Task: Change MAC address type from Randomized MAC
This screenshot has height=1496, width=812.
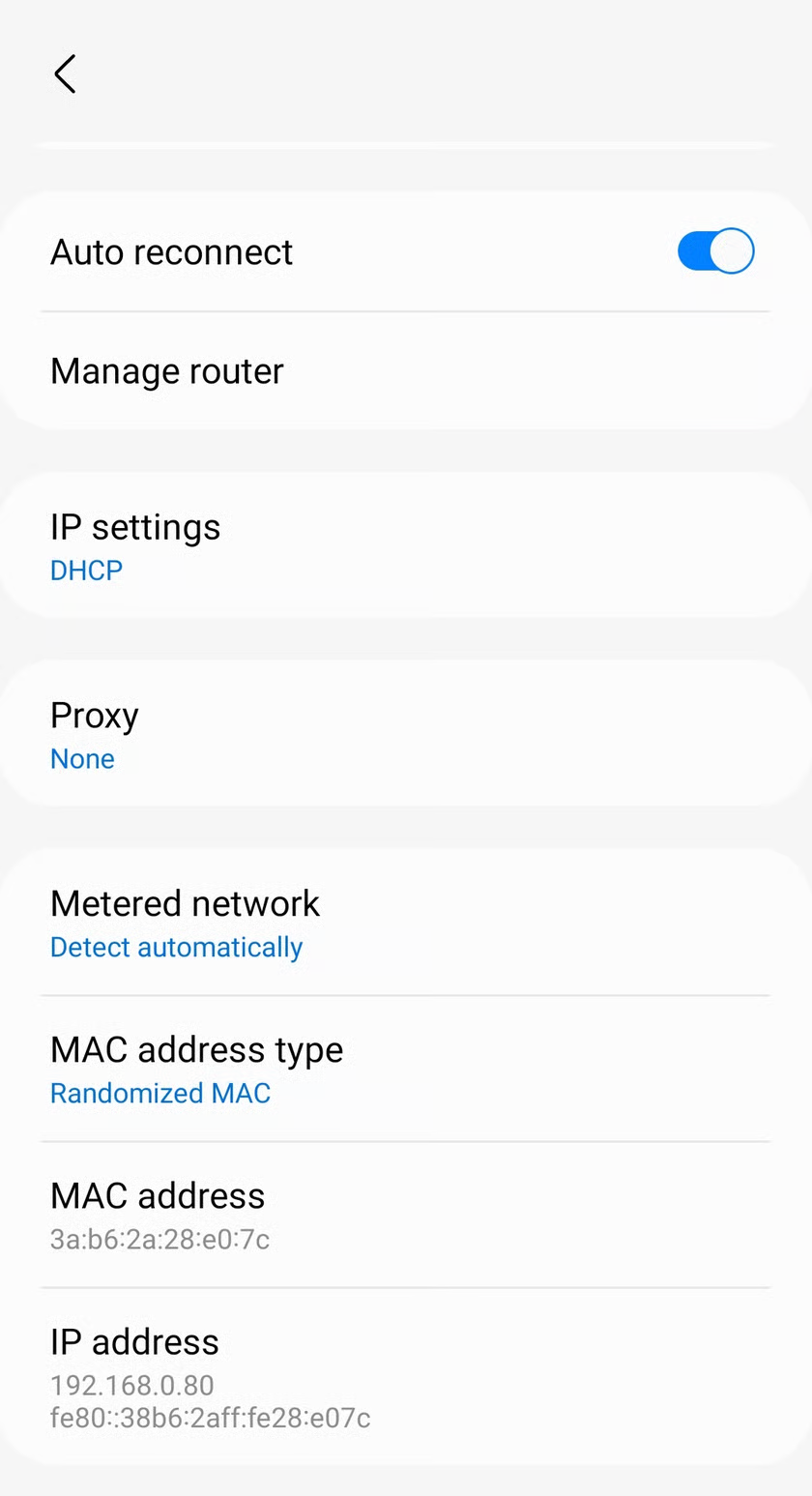Action: click(x=406, y=1069)
